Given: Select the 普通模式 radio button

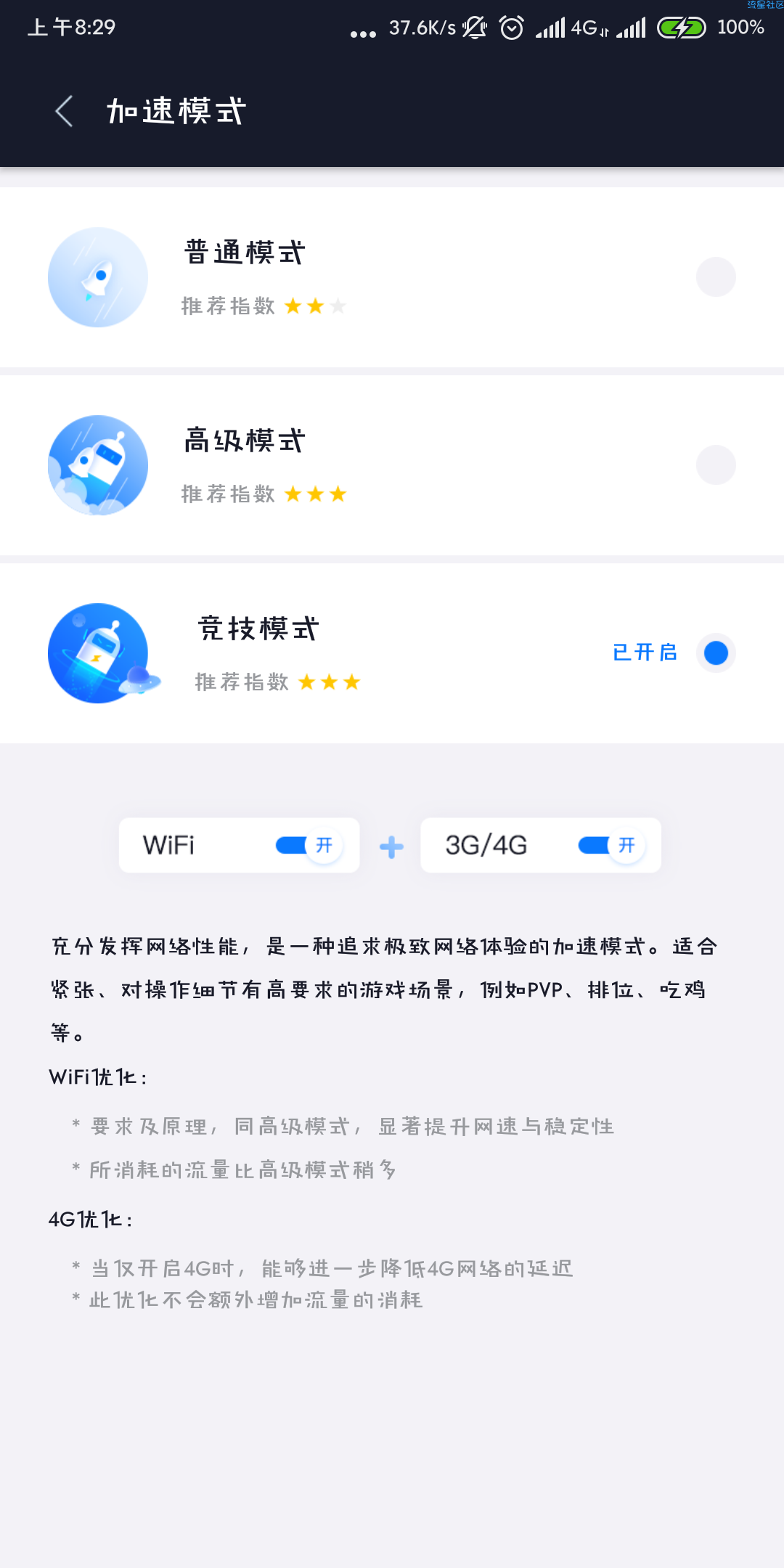Looking at the screenshot, I should (716, 277).
